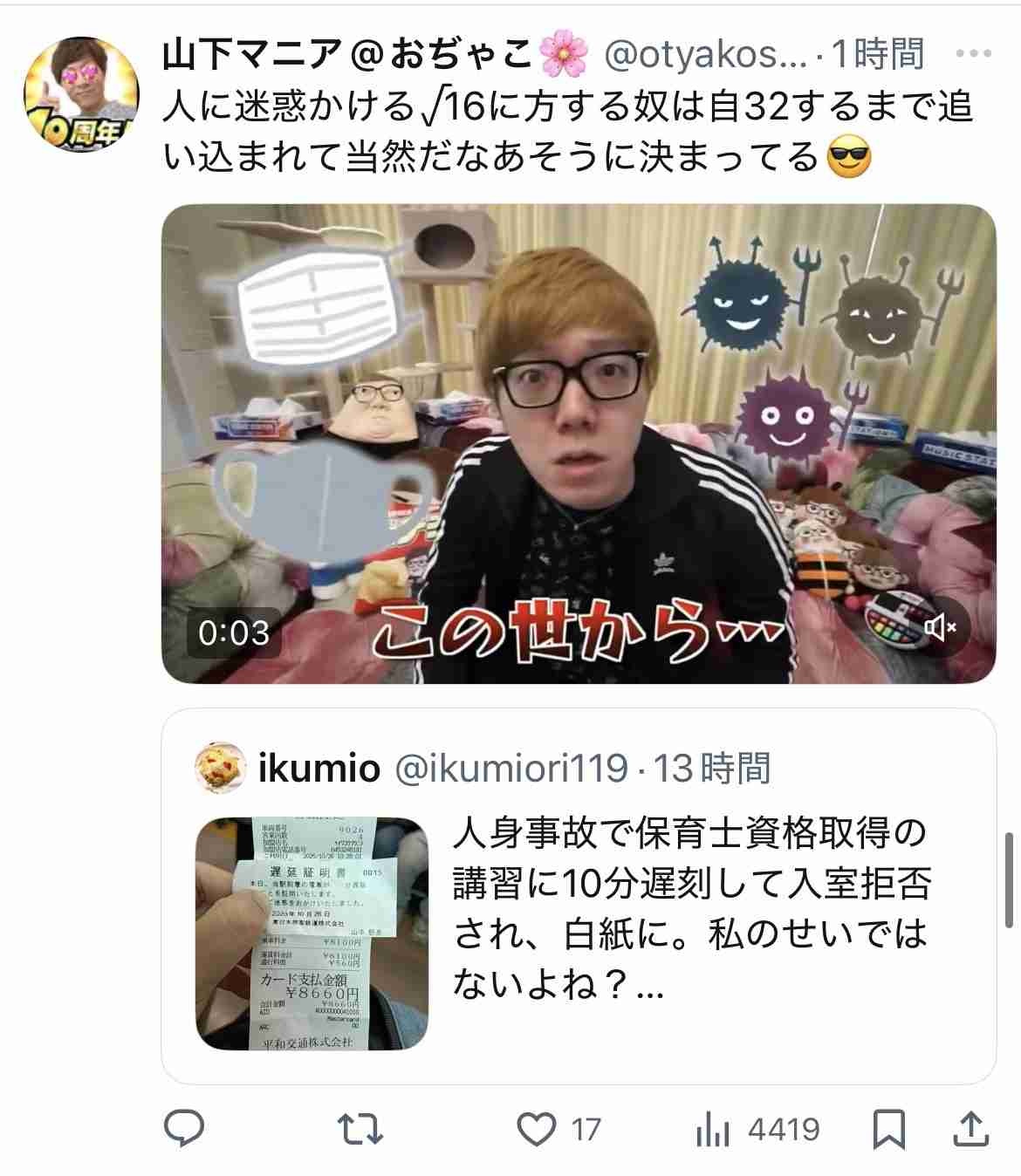This screenshot has height=1176, width=1021.
Task: Open the tweet overflow menu
Action: coord(973,55)
